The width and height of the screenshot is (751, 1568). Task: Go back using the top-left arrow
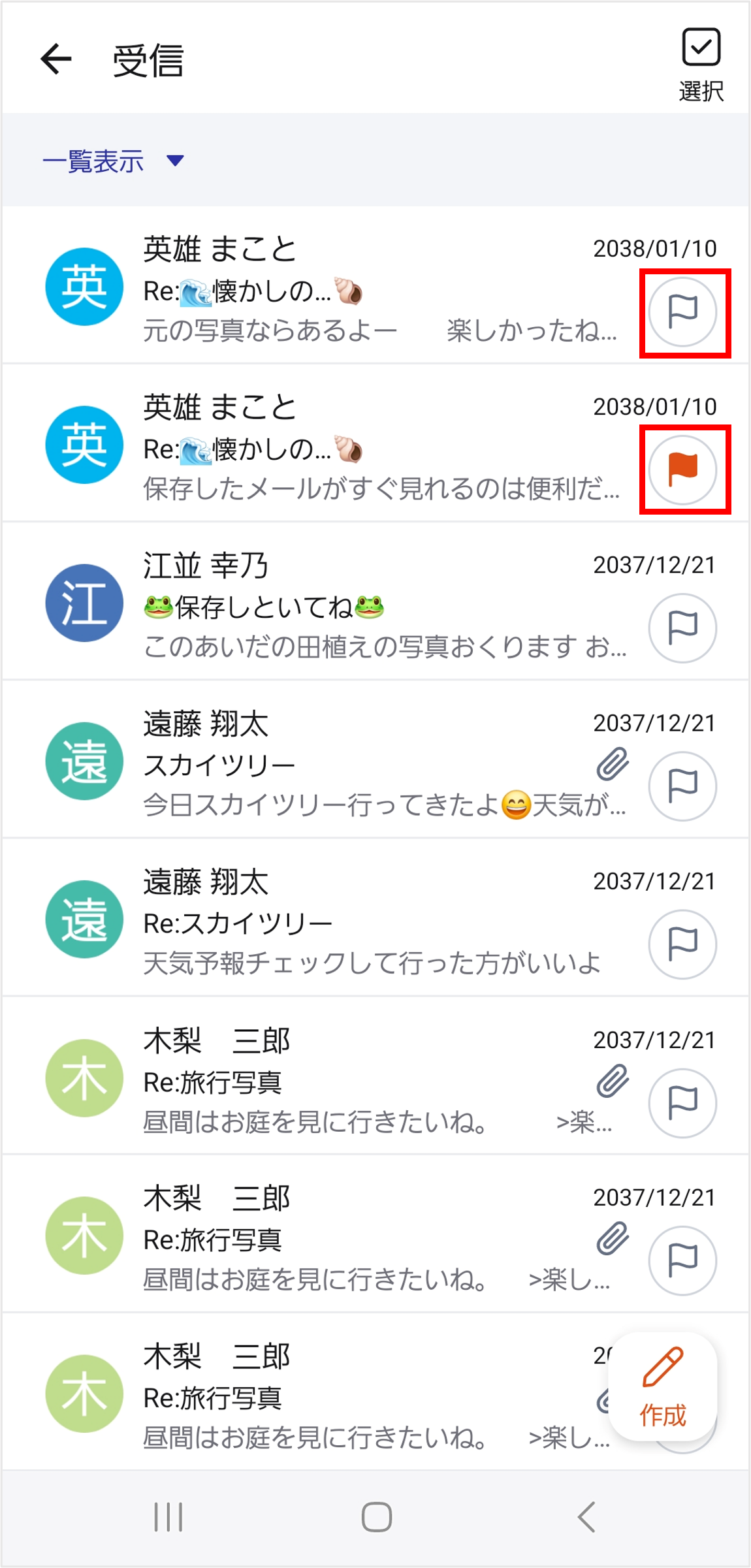click(56, 59)
